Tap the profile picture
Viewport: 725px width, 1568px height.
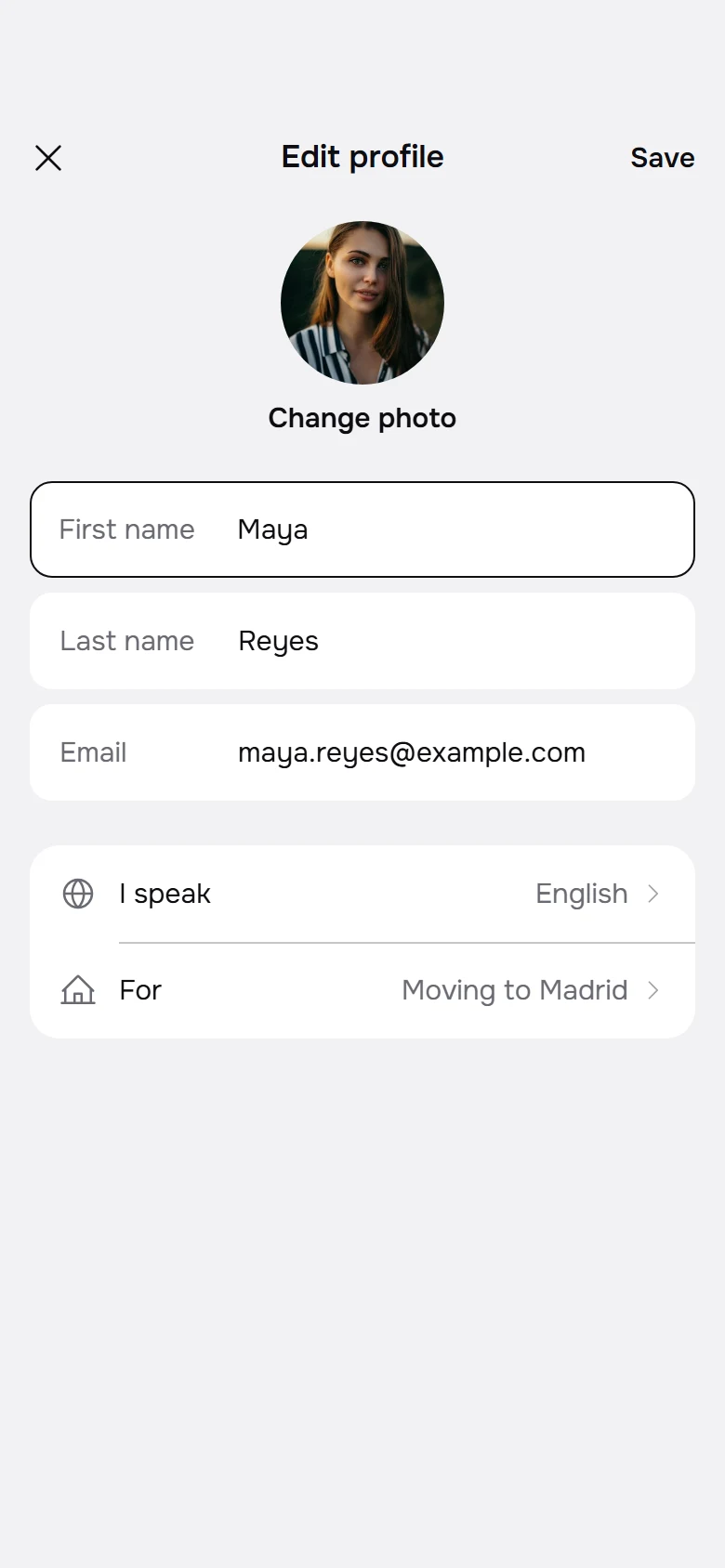pos(362,303)
